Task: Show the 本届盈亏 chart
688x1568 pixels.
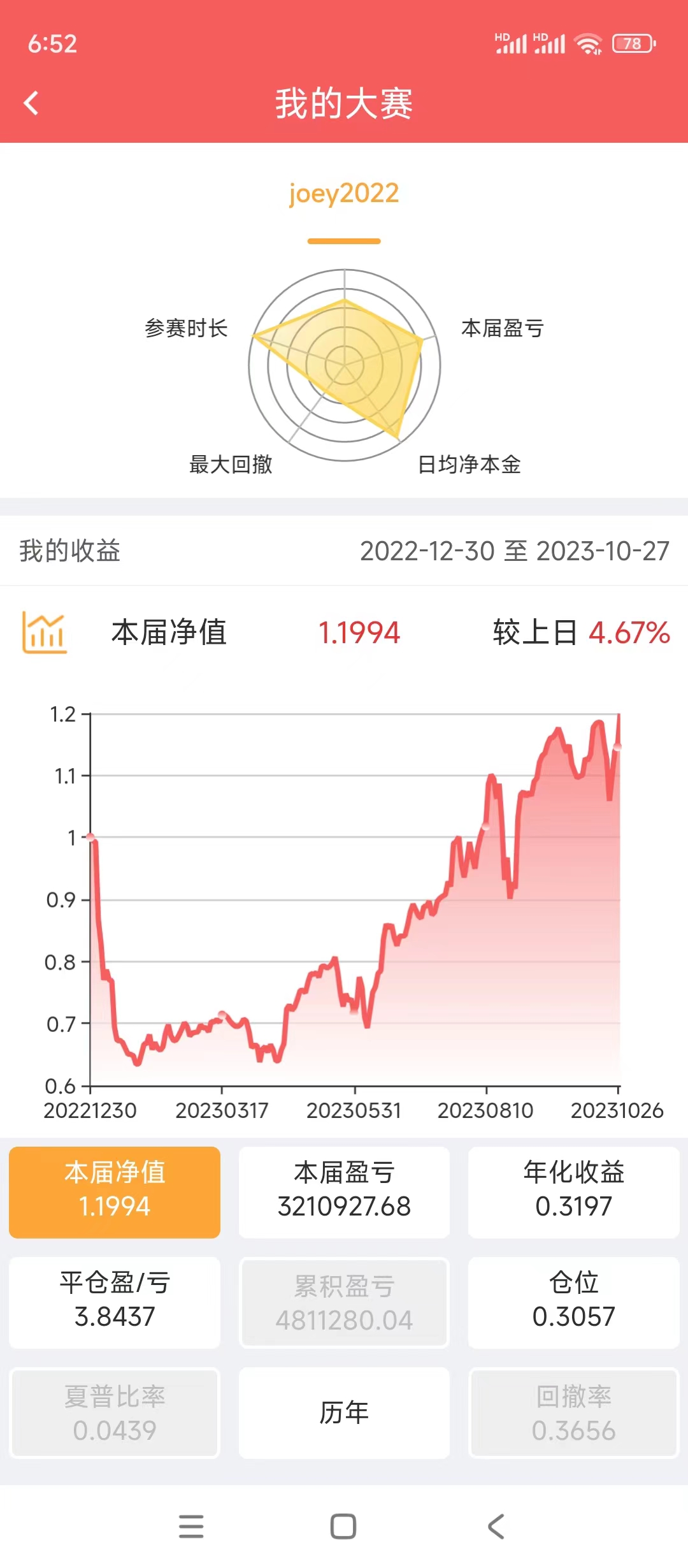Action: click(344, 1192)
